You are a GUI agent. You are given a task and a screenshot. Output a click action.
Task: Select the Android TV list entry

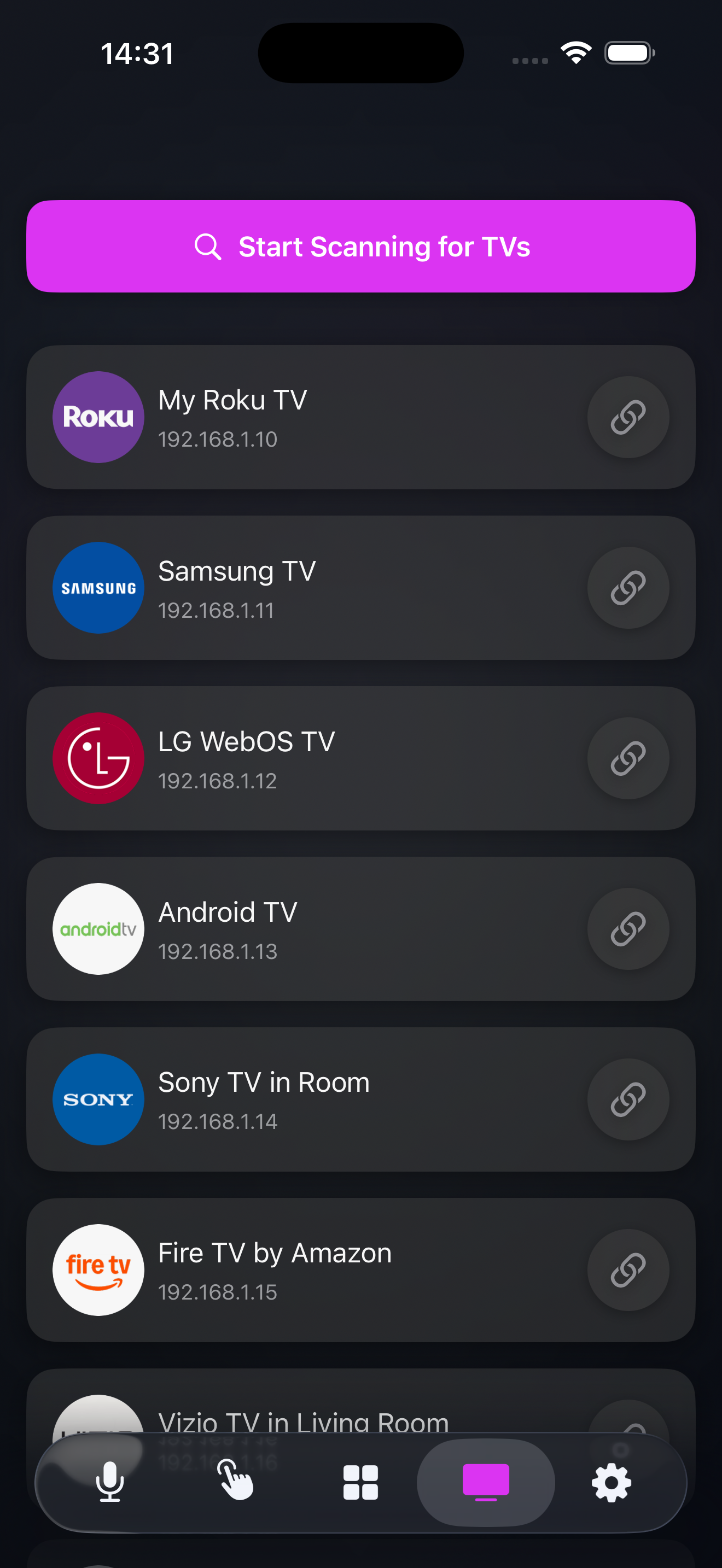(304, 928)
